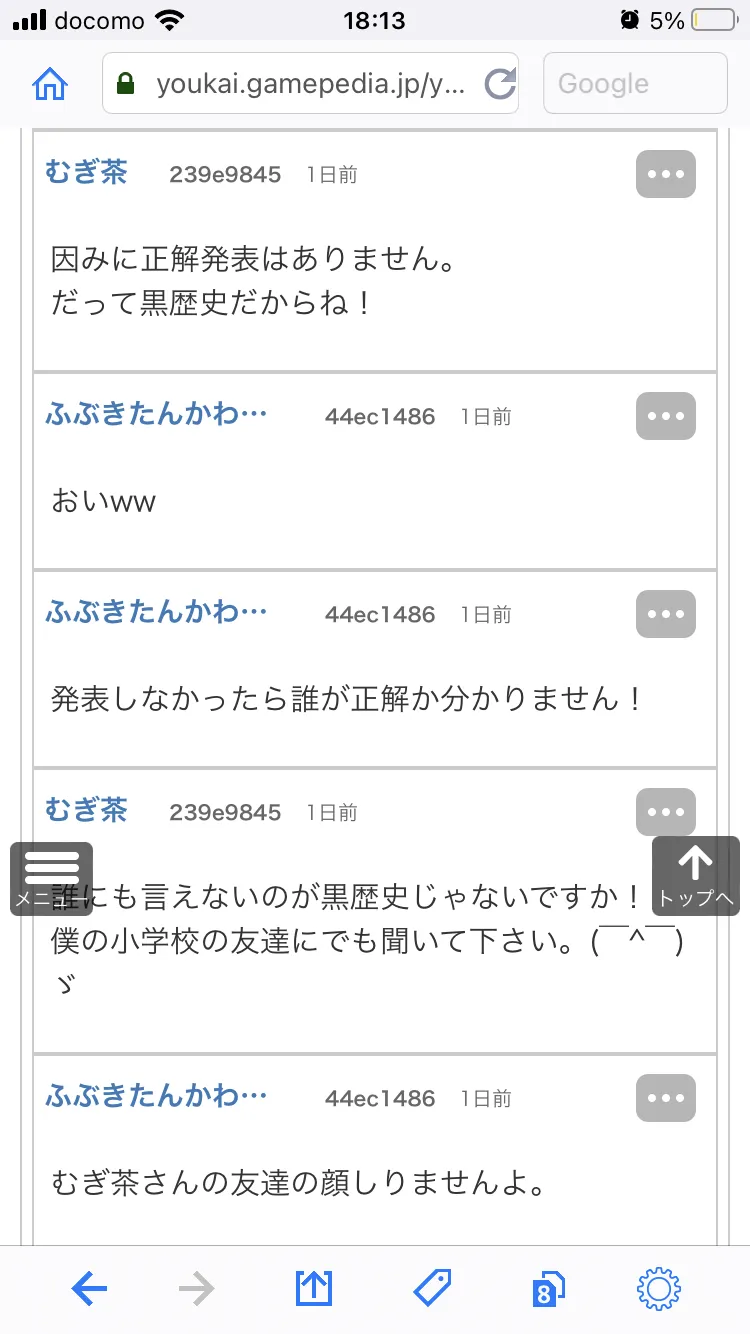Go back to the previous page
The width and height of the screenshot is (750, 1334).
coord(89,1290)
